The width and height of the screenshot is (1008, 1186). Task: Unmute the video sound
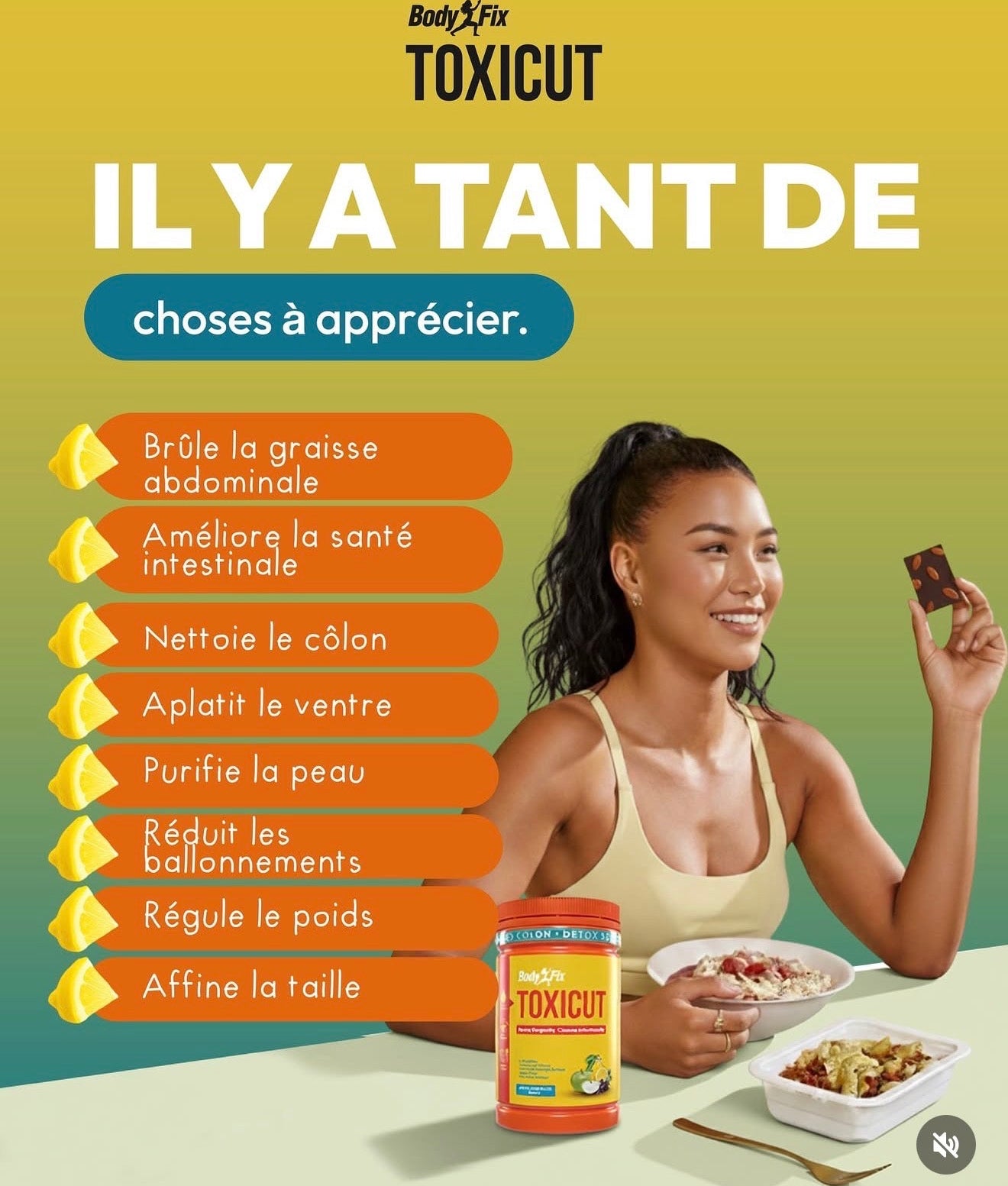[945, 1144]
